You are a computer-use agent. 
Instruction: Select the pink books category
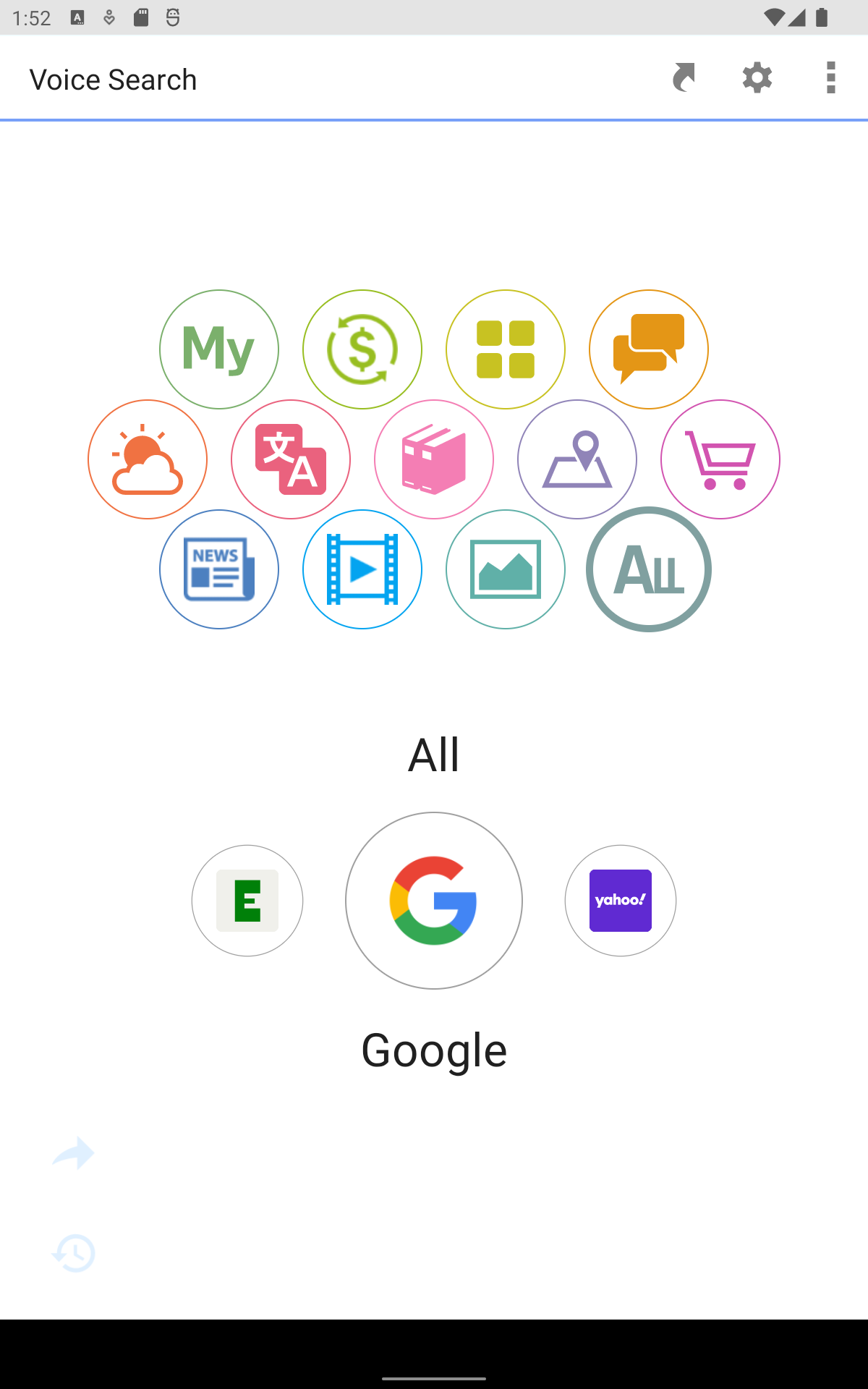point(434,459)
